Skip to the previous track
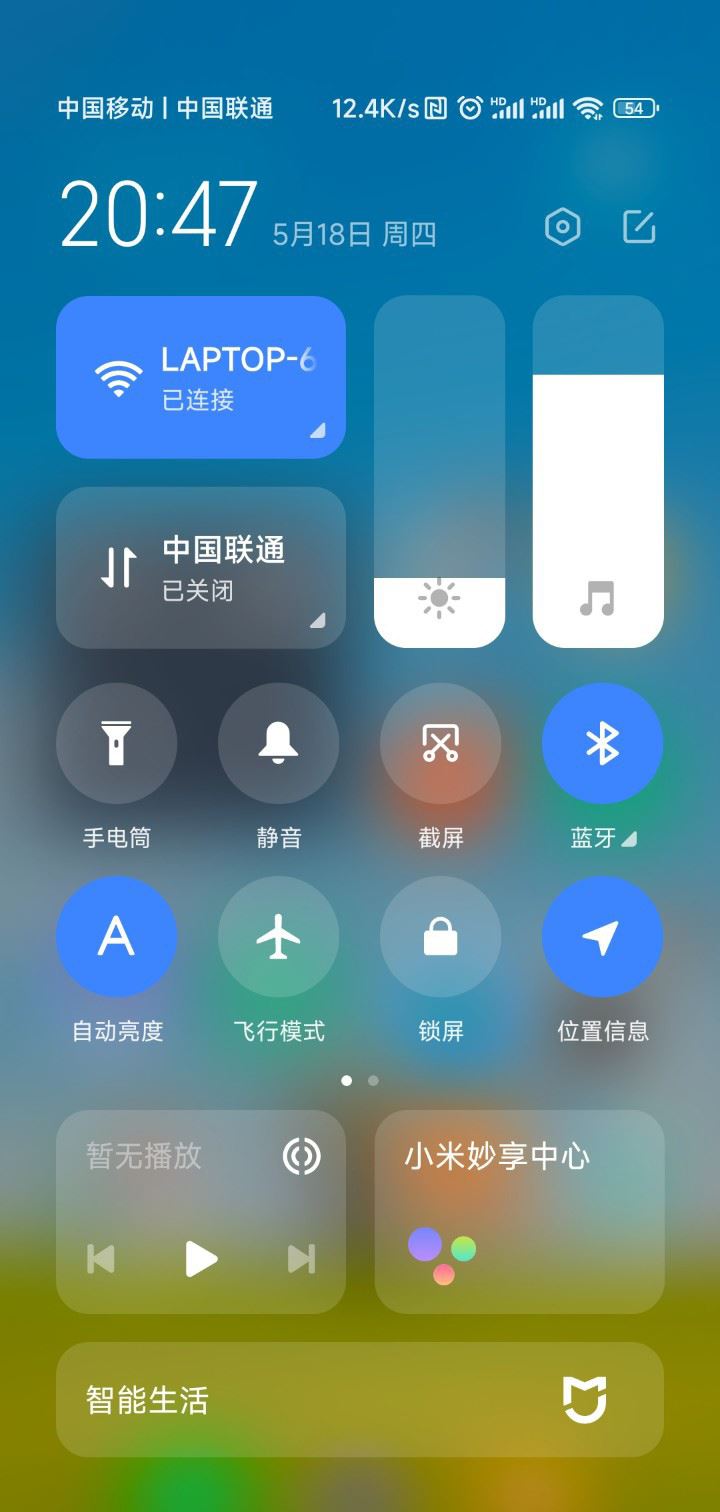 pos(101,1258)
